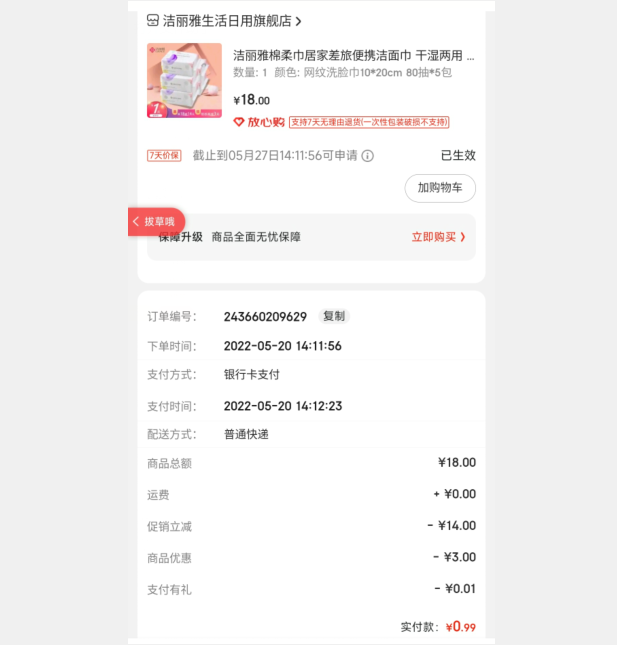617x645 pixels.
Task: Tap the 加购物车 button
Action: tap(440, 188)
